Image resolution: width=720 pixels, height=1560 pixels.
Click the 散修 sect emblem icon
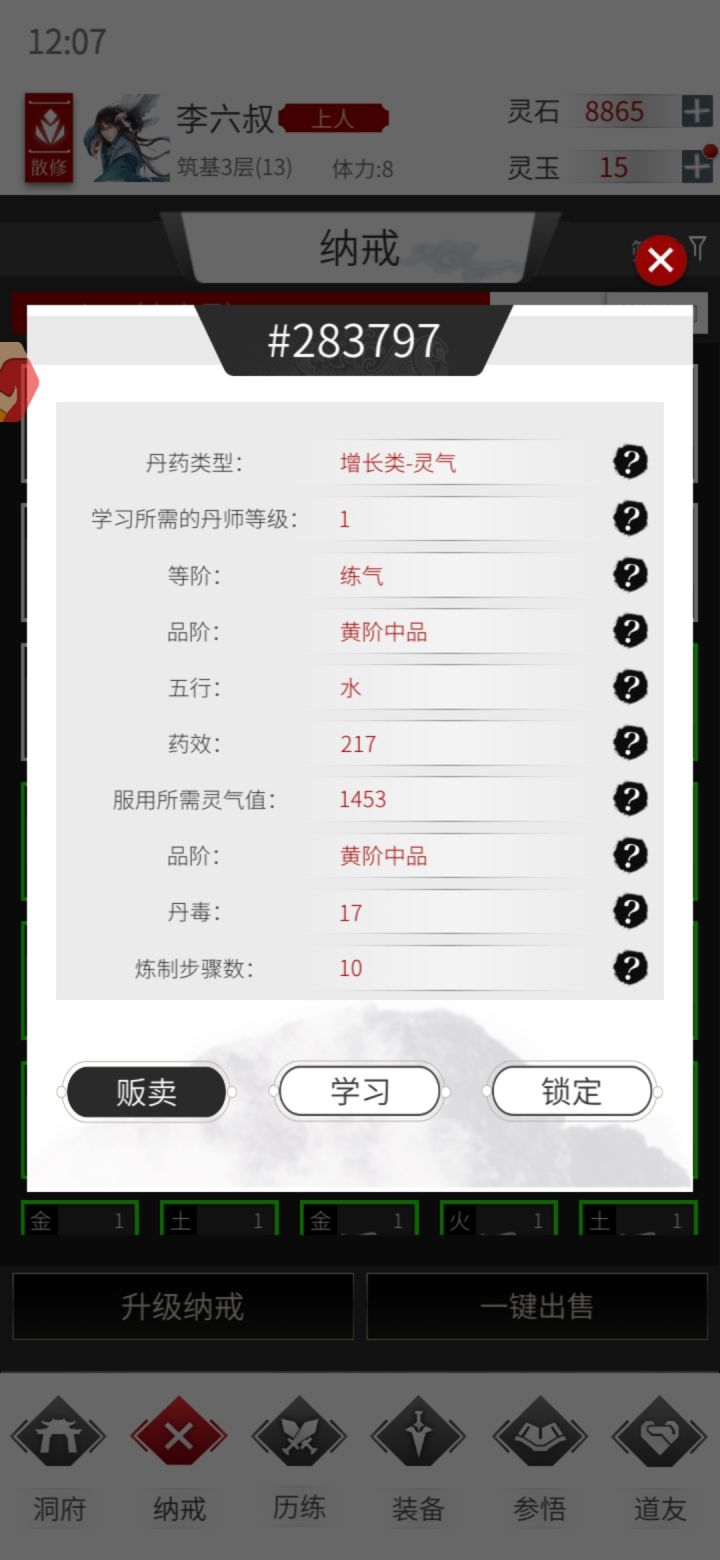[x=48, y=140]
